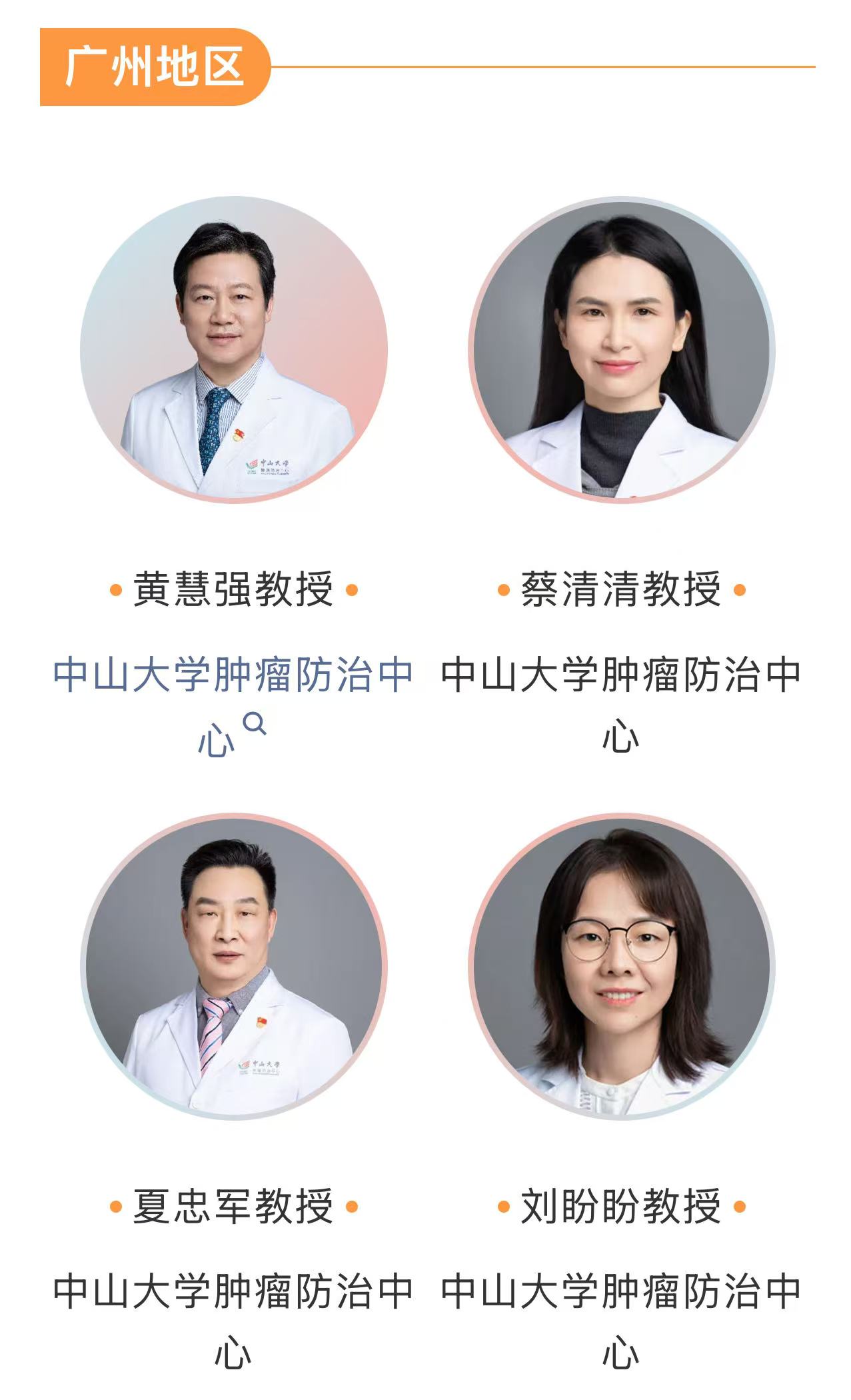Open the blue 中山大学肿瘤防治中心 search link
851x1400 pixels.
point(233,676)
